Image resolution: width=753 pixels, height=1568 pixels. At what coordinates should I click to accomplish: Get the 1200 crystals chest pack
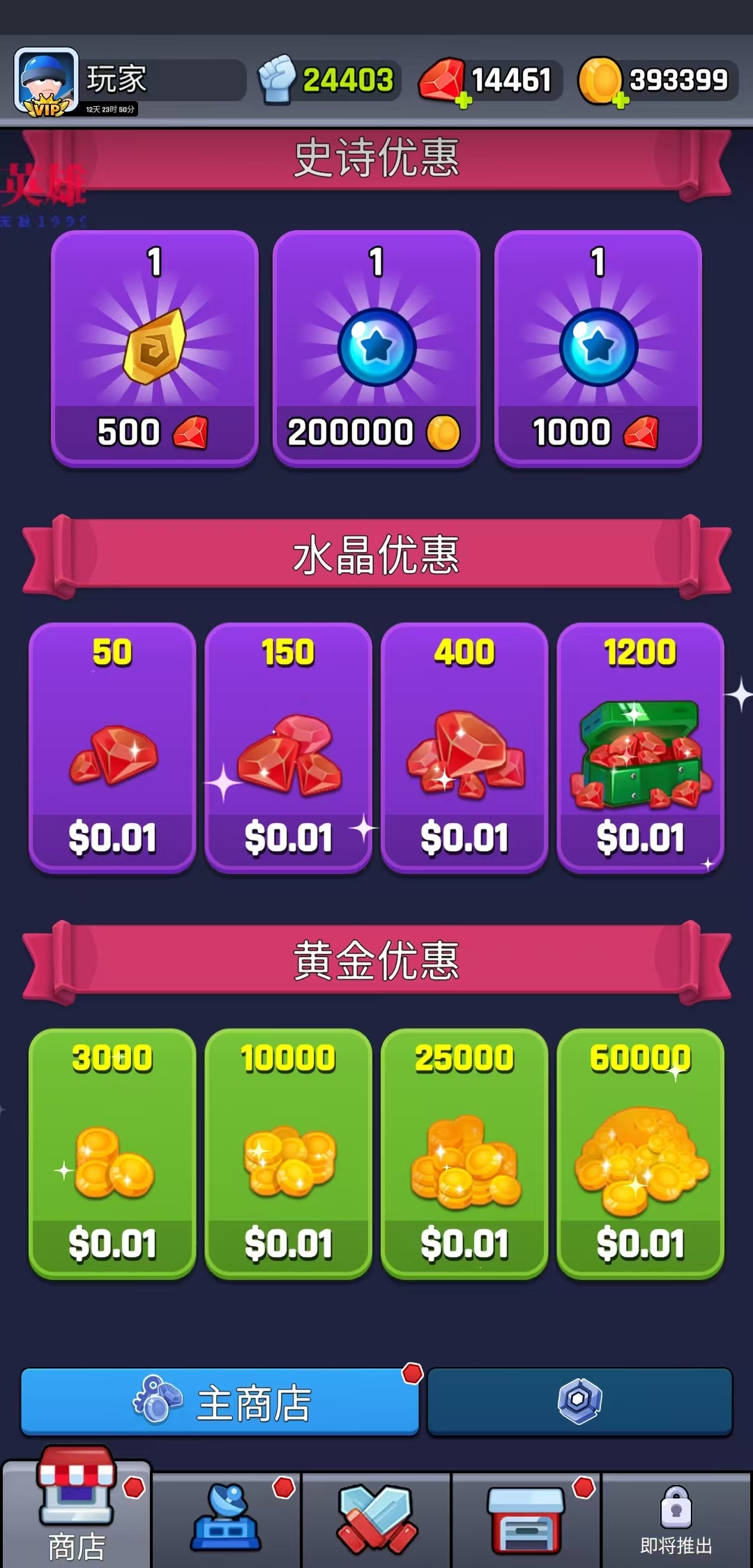[640, 748]
